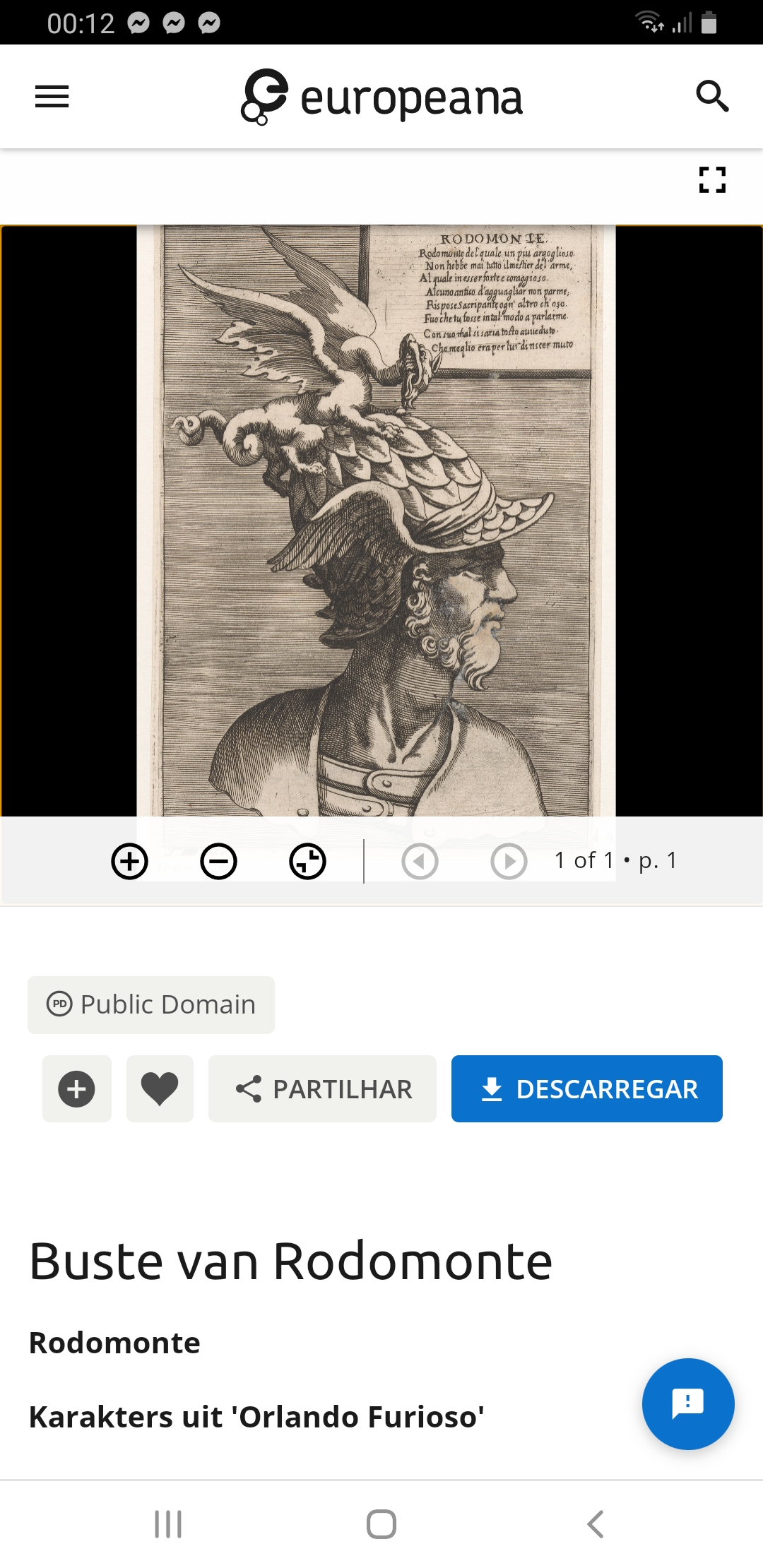The width and height of the screenshot is (763, 1568).
Task: Like this item with the heart
Action: click(x=160, y=1088)
